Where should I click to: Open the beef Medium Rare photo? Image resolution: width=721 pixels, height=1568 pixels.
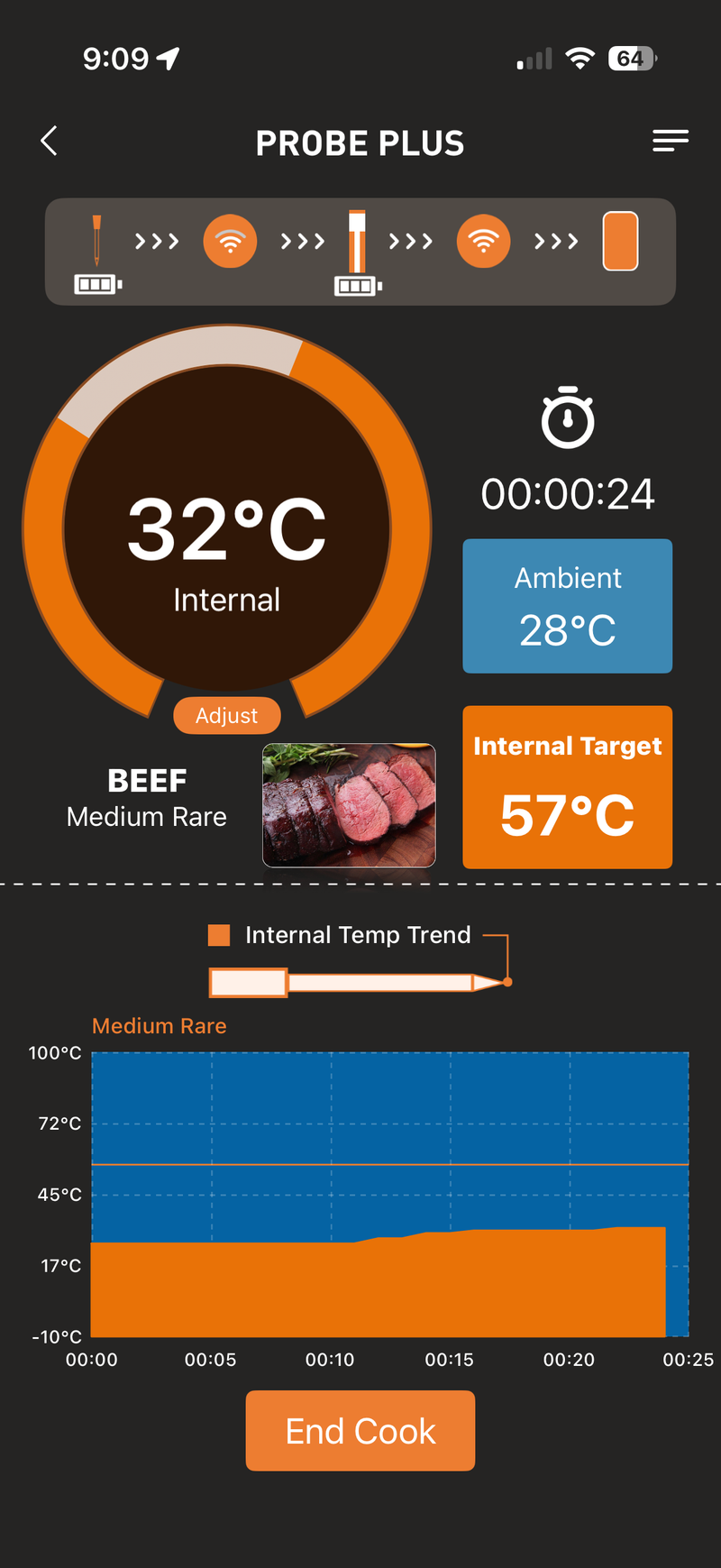[349, 805]
